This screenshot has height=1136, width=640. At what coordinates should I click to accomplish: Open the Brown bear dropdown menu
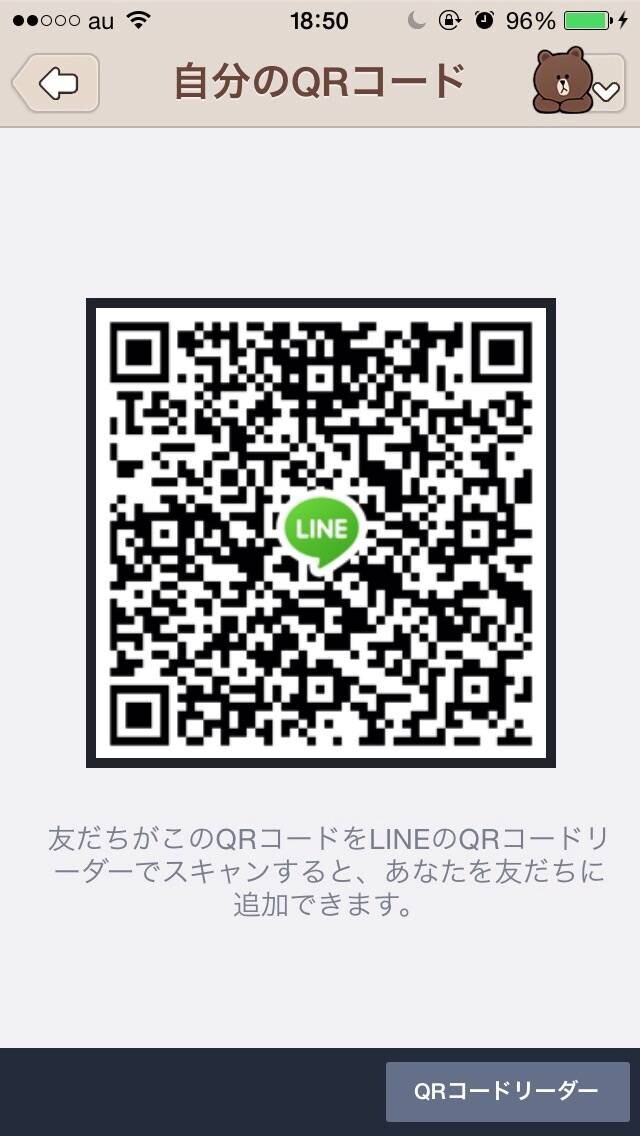[578, 83]
